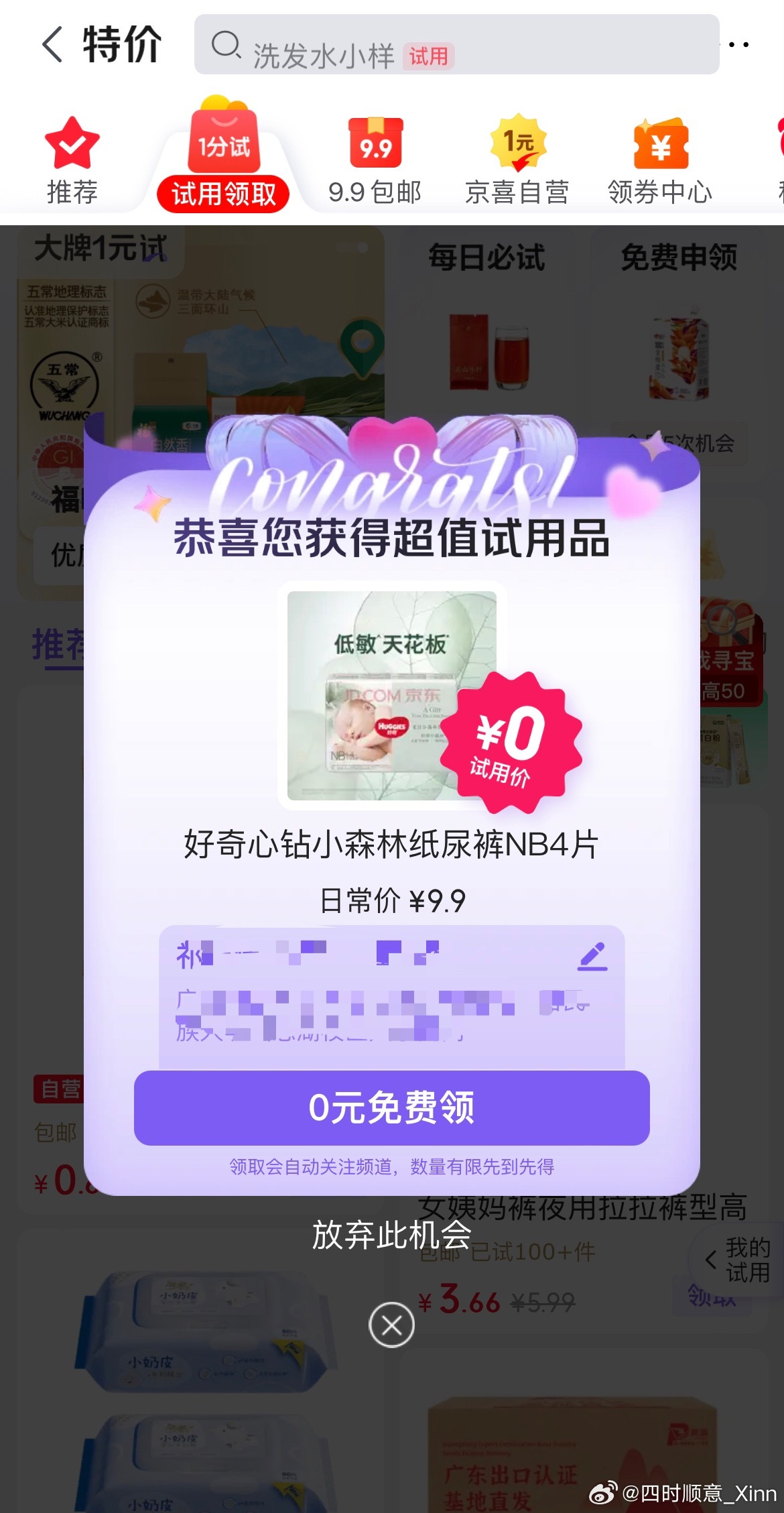Tap 放弃此机会 to give up the offer
The image size is (784, 1513).
coord(391,1235)
